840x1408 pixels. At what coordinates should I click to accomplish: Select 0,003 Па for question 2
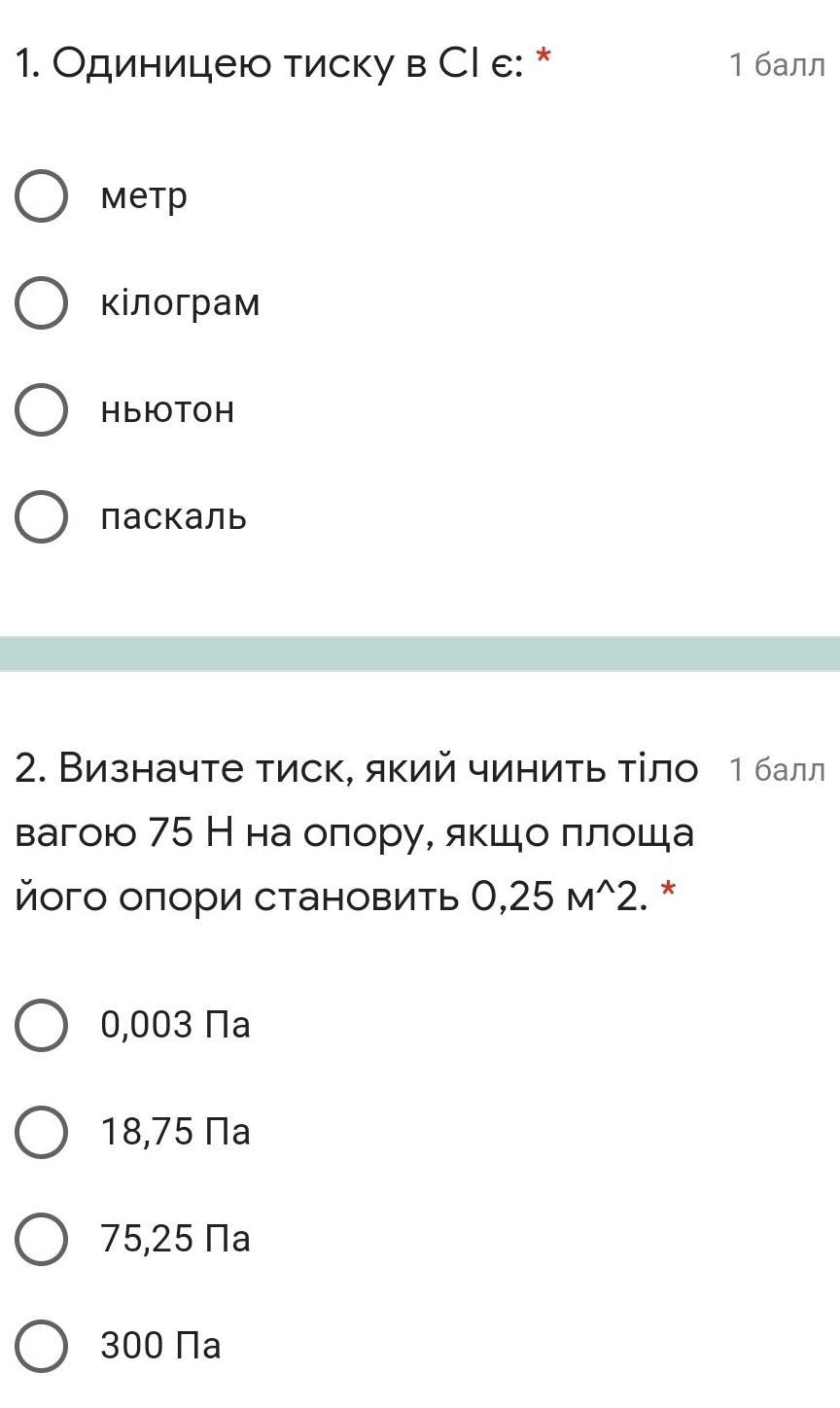click(42, 1025)
